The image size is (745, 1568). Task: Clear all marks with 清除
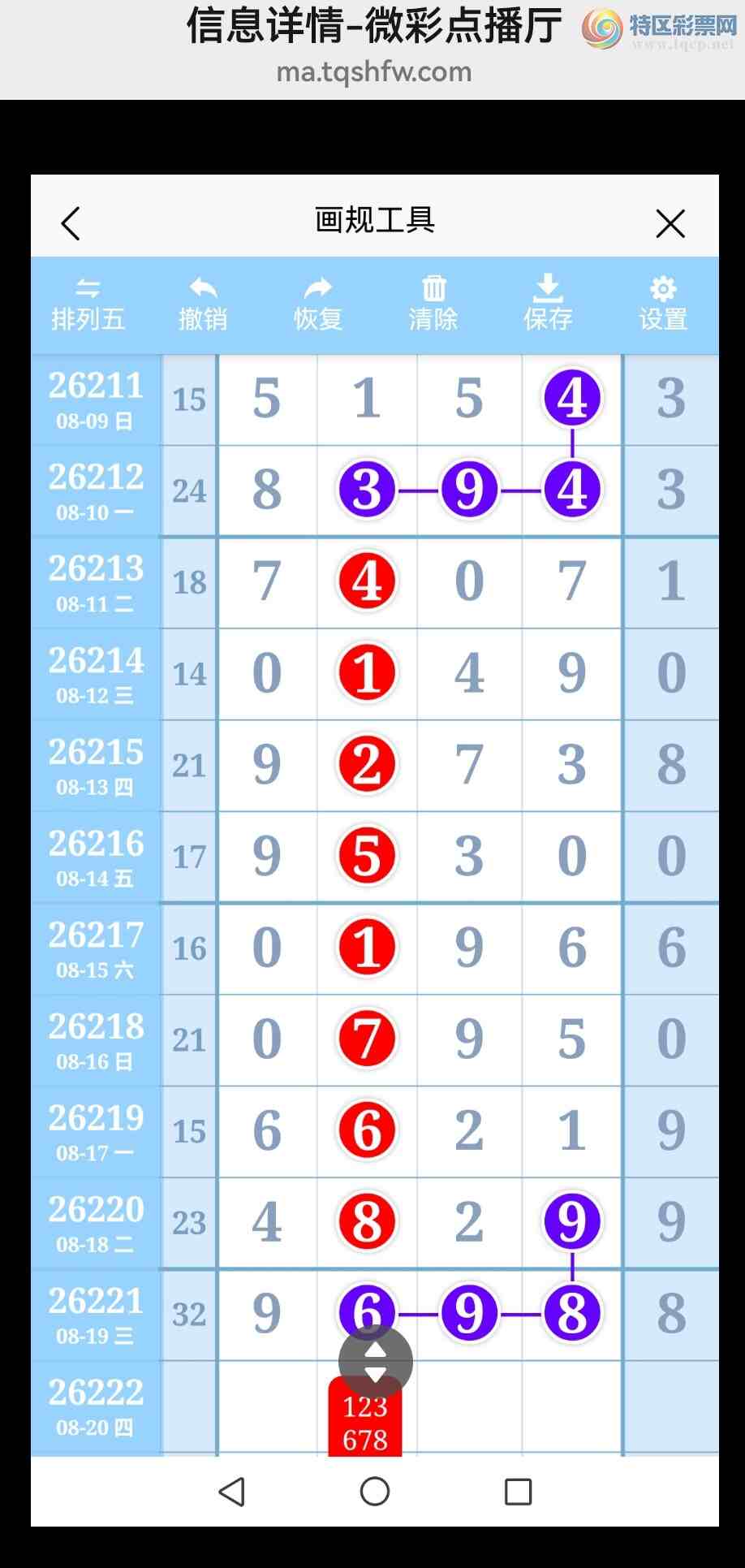click(433, 305)
